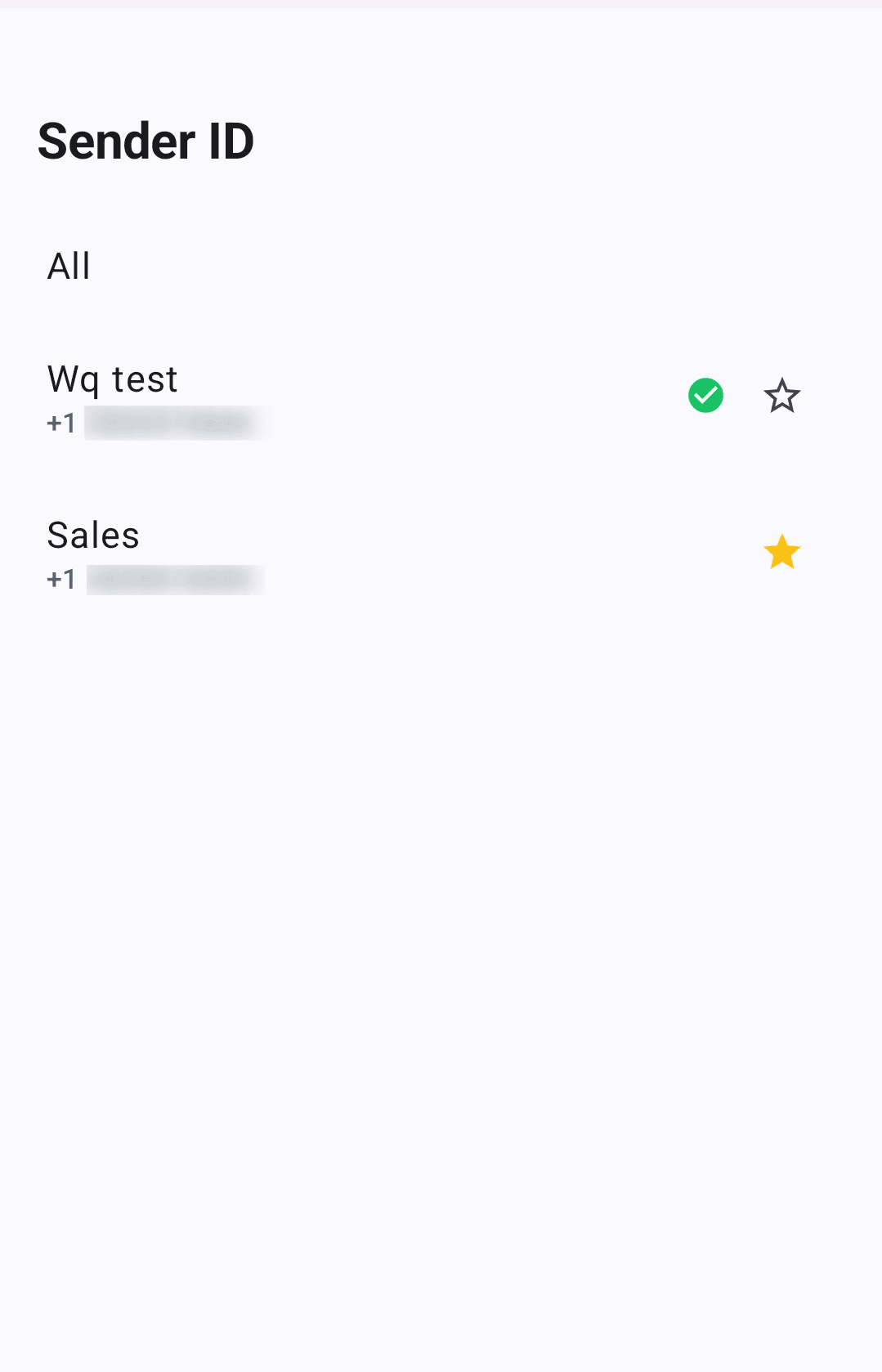Image resolution: width=882 pixels, height=1372 pixels.
Task: Unstar the Sales sender
Action: (781, 552)
